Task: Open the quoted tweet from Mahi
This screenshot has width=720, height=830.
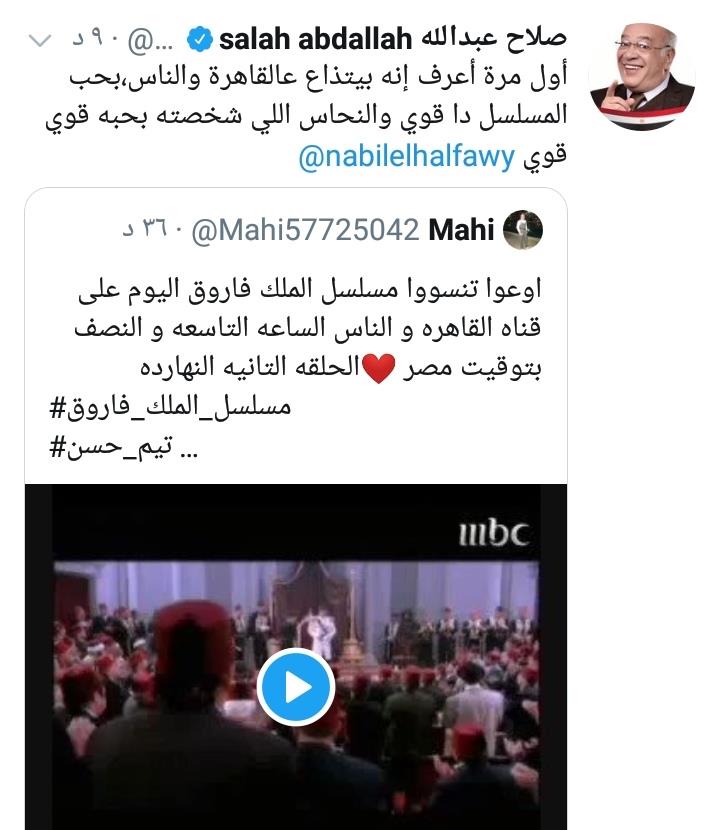Action: [300, 340]
